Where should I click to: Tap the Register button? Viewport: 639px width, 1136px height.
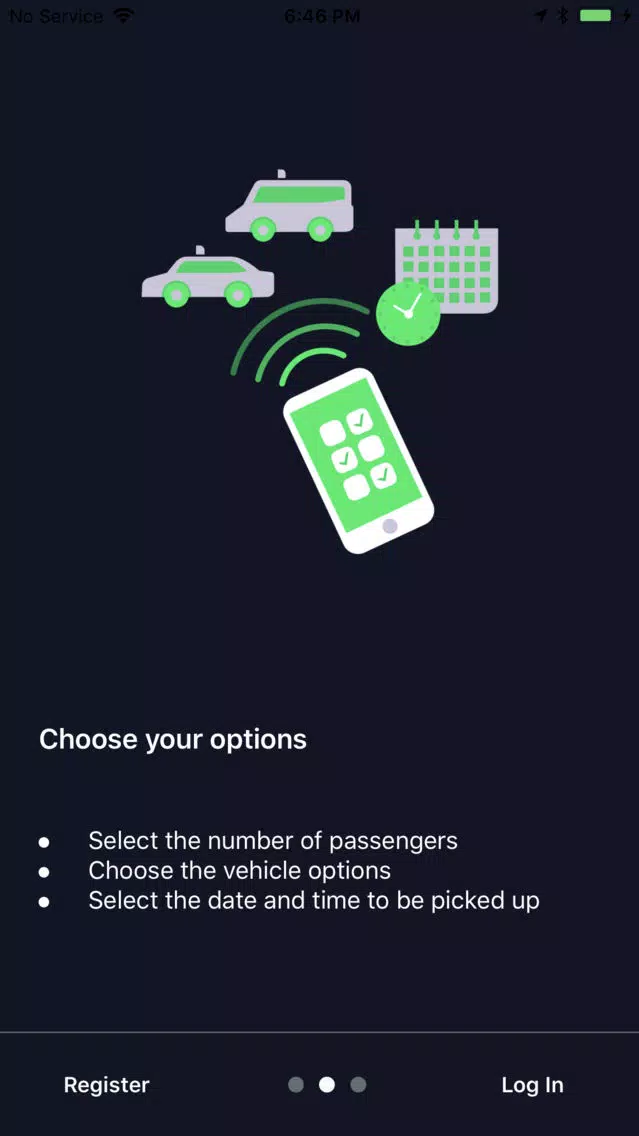click(x=106, y=1085)
